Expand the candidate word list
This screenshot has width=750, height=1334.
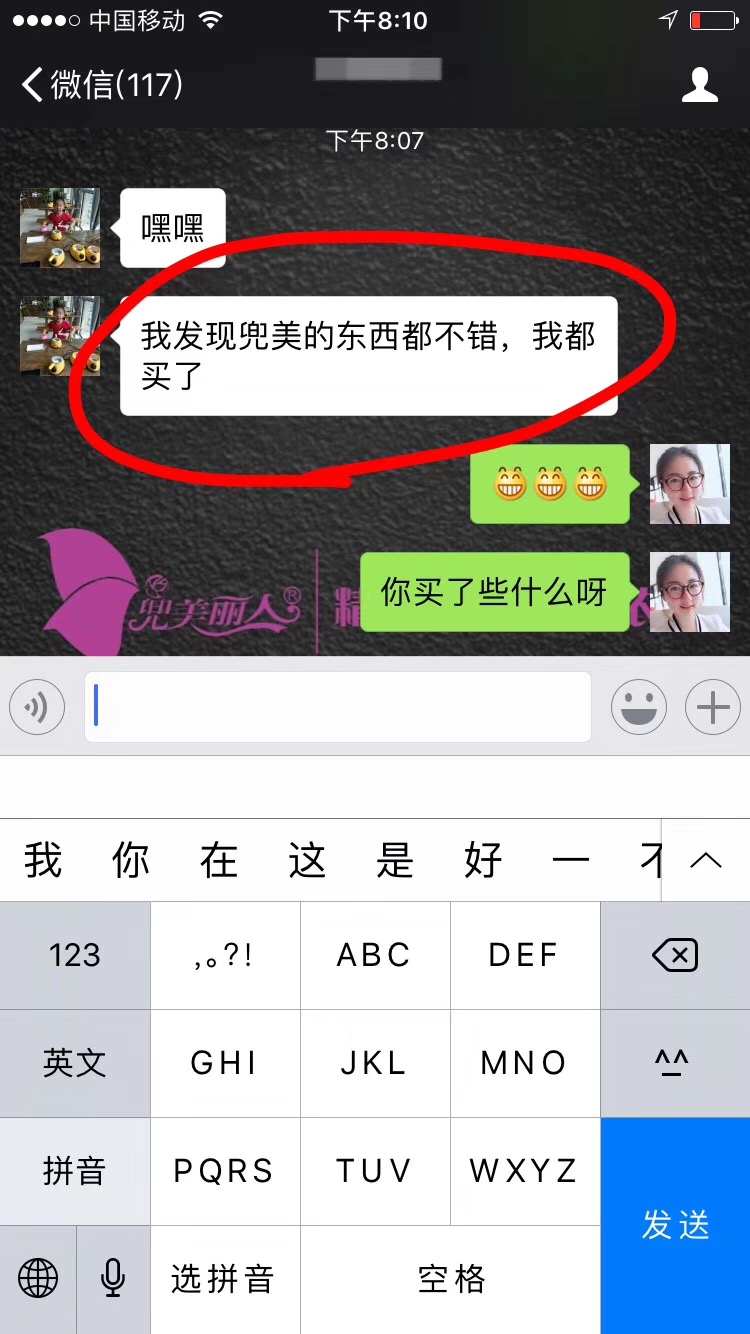[x=706, y=860]
